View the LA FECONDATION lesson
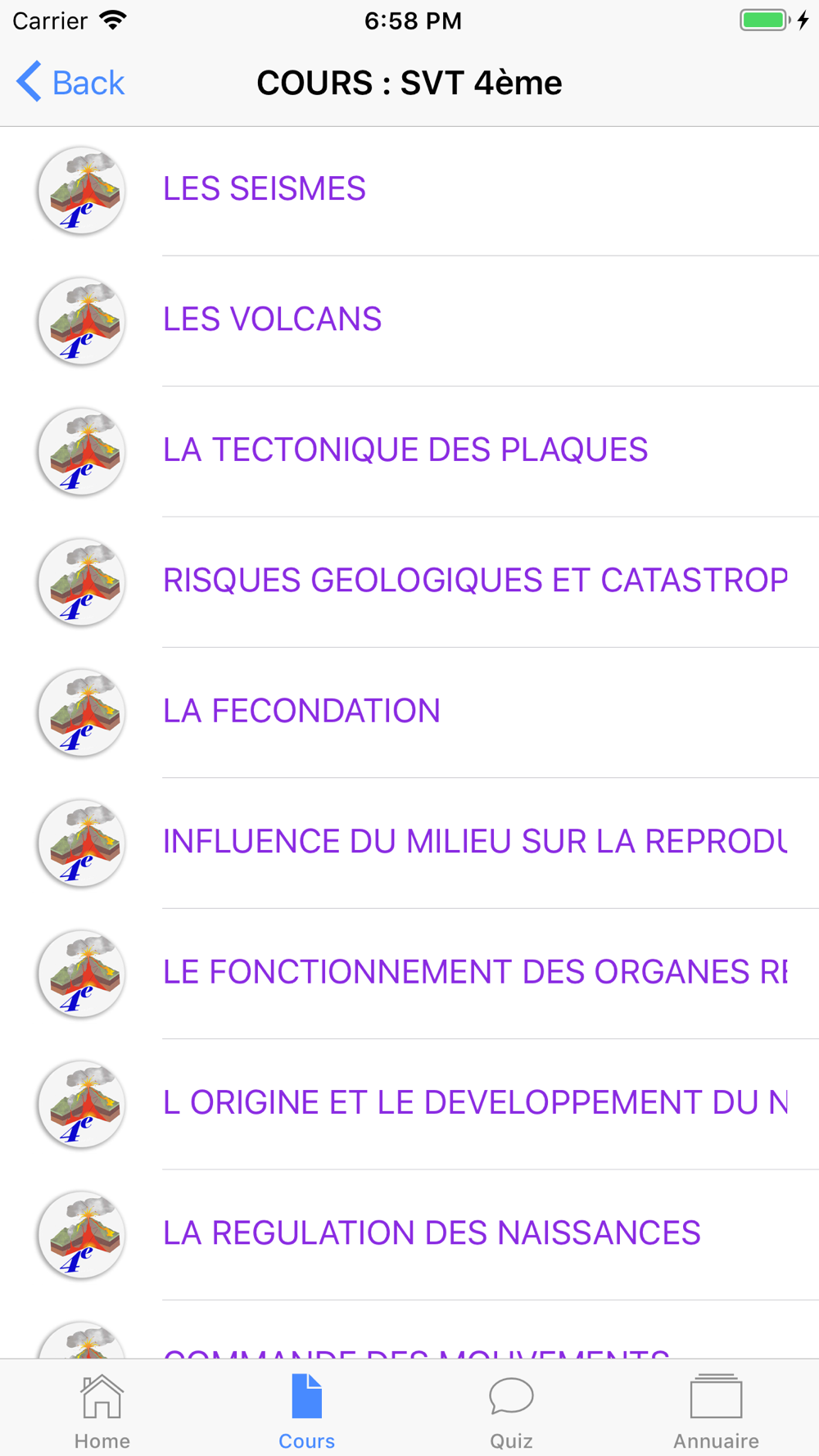Screen dimensions: 819x1456 tap(301, 711)
